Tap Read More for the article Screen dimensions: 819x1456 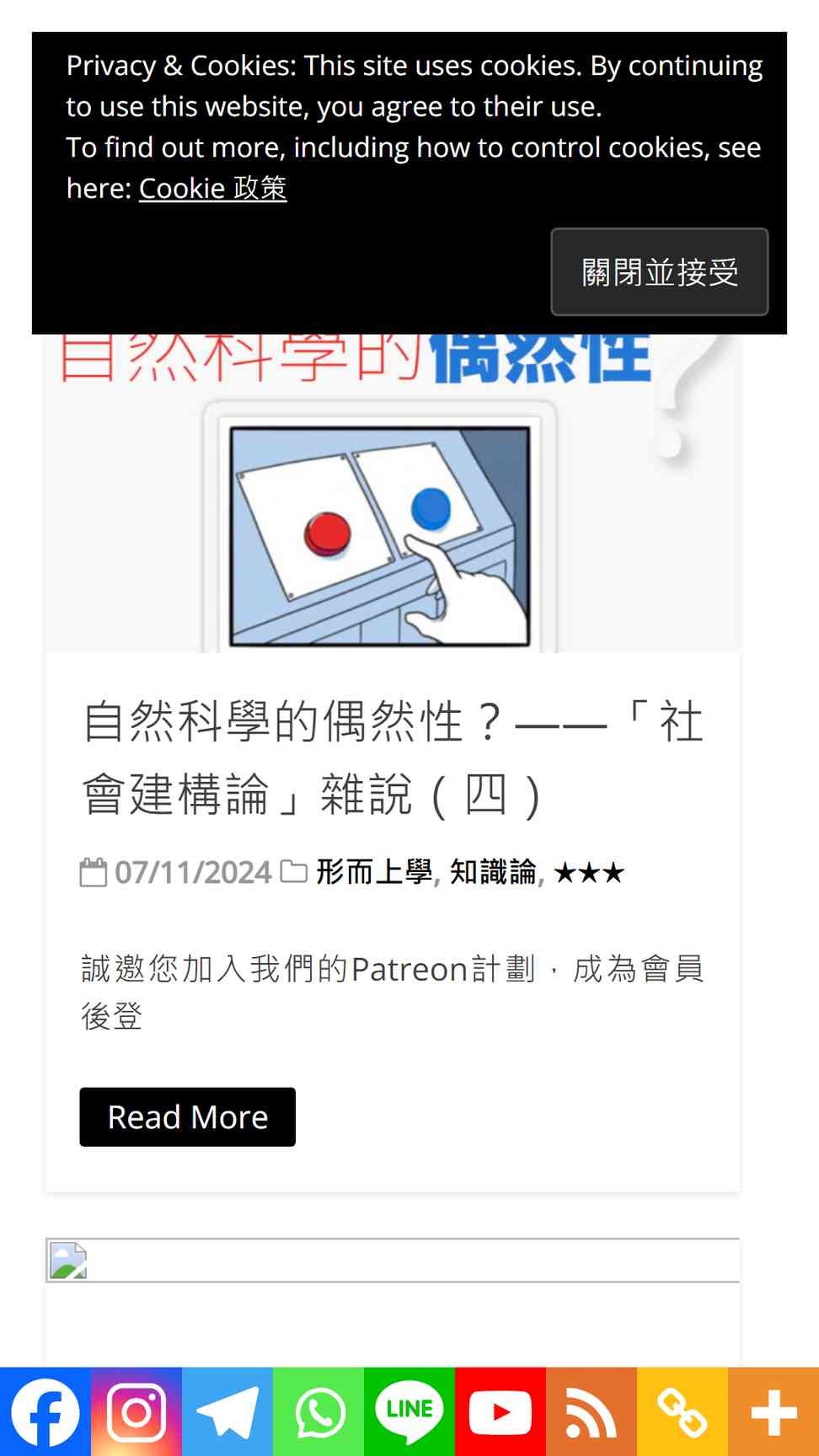click(188, 1117)
